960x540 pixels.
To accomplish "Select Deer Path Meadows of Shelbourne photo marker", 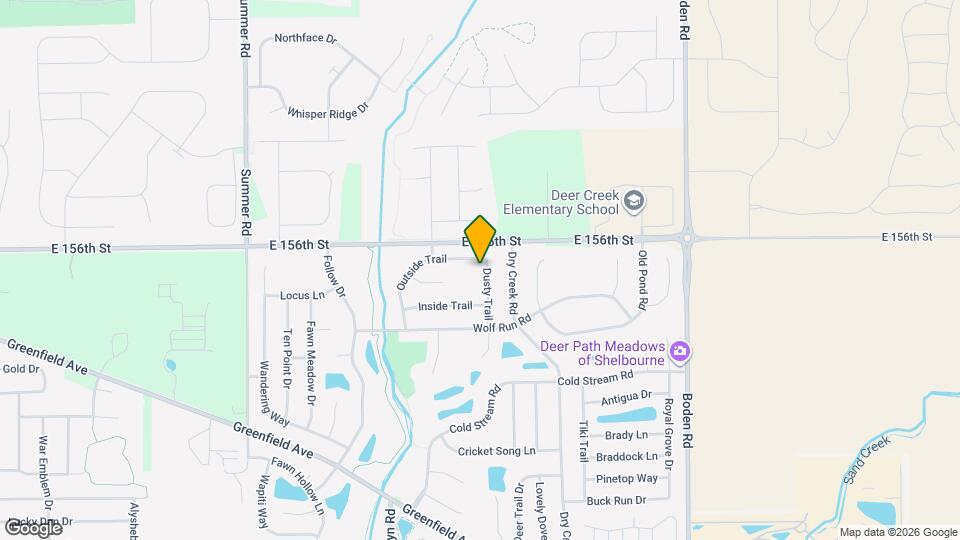I will click(681, 351).
